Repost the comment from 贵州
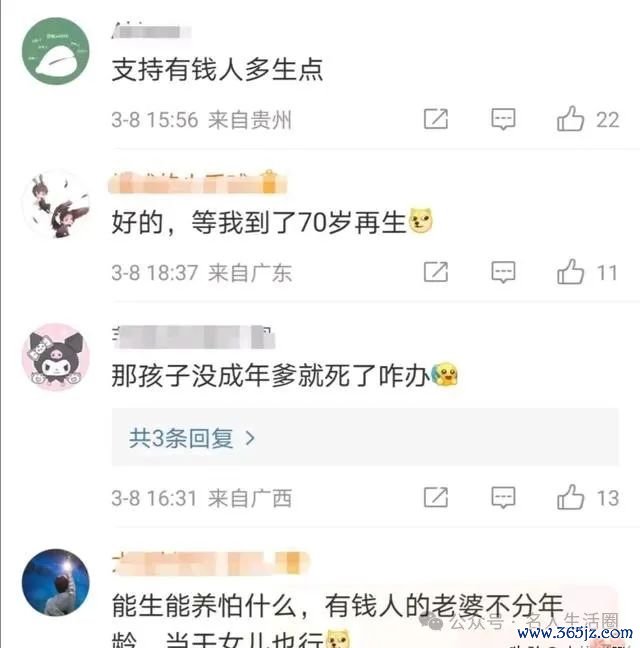The height and width of the screenshot is (648, 640). (435, 120)
